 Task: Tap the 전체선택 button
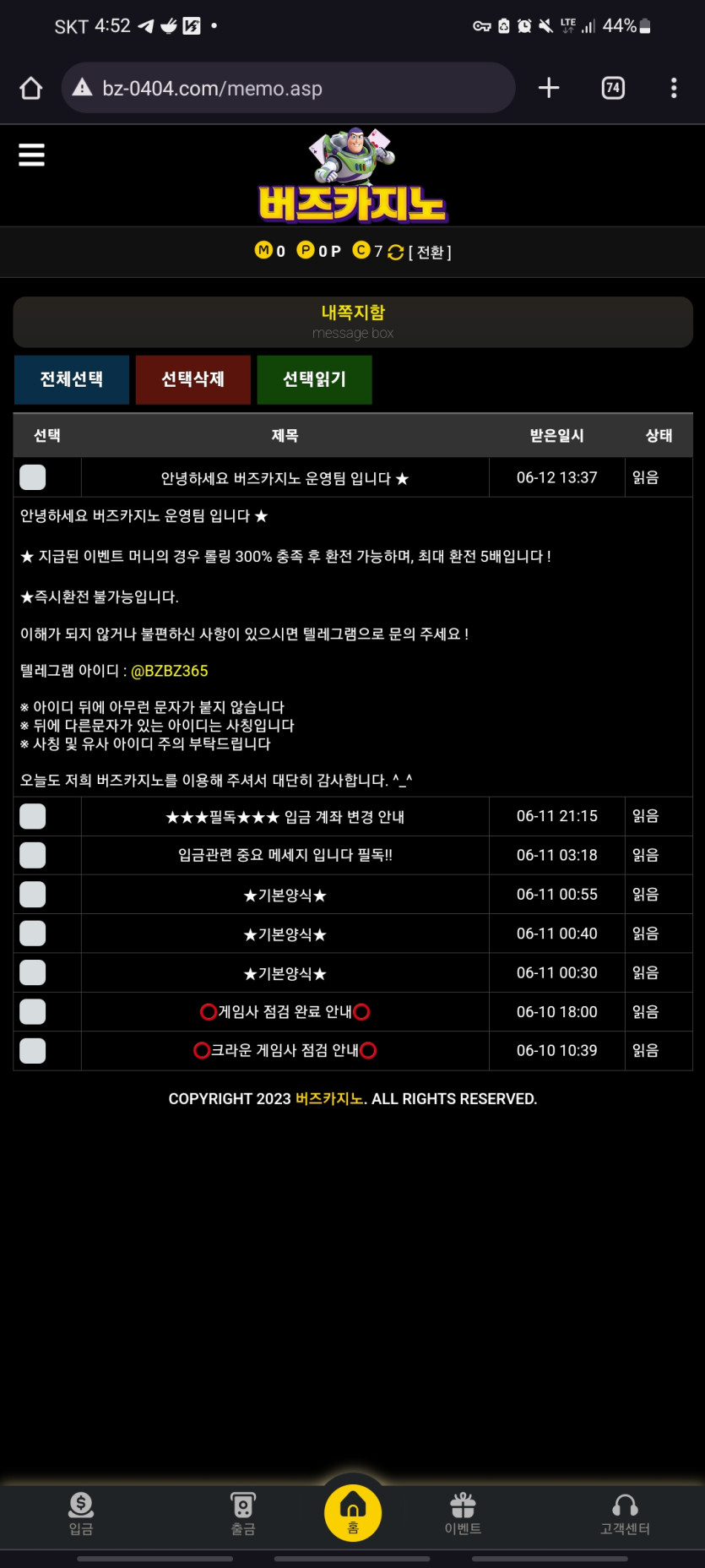click(x=72, y=379)
